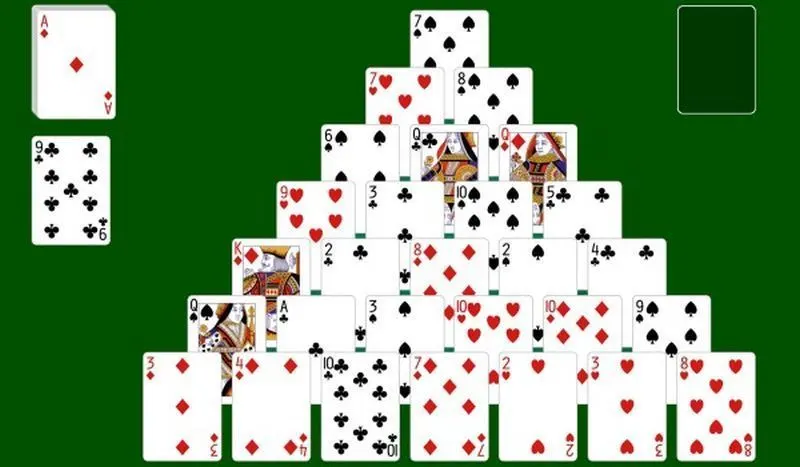Select the 9 of clubs waste card
This screenshot has width=800, height=467.
point(71,190)
